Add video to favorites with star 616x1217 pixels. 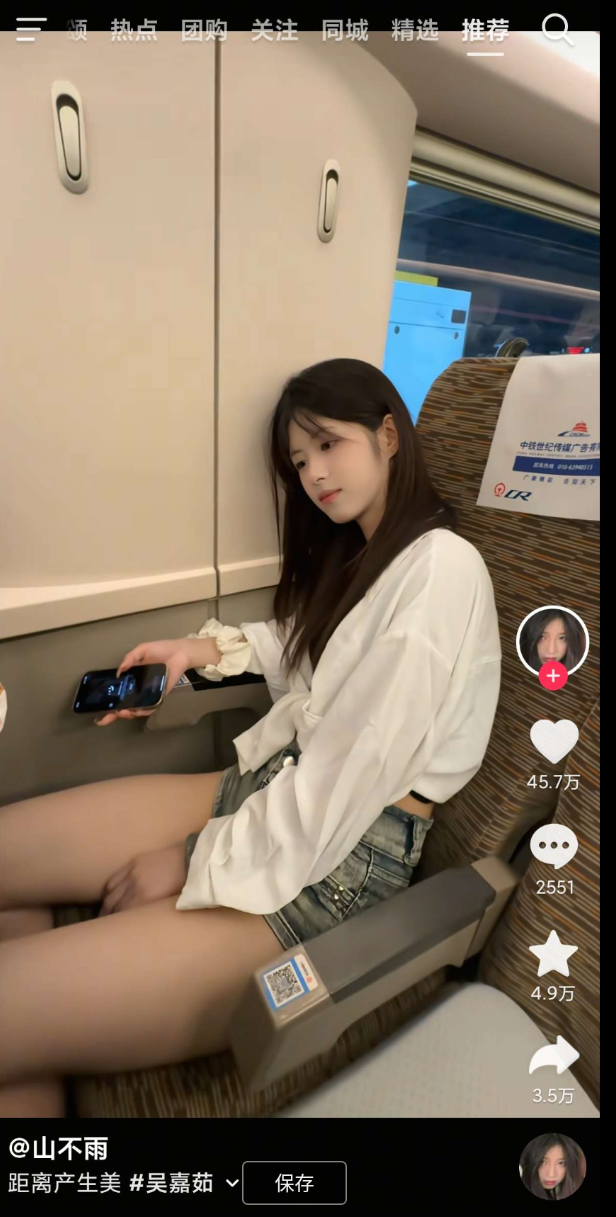pos(554,954)
